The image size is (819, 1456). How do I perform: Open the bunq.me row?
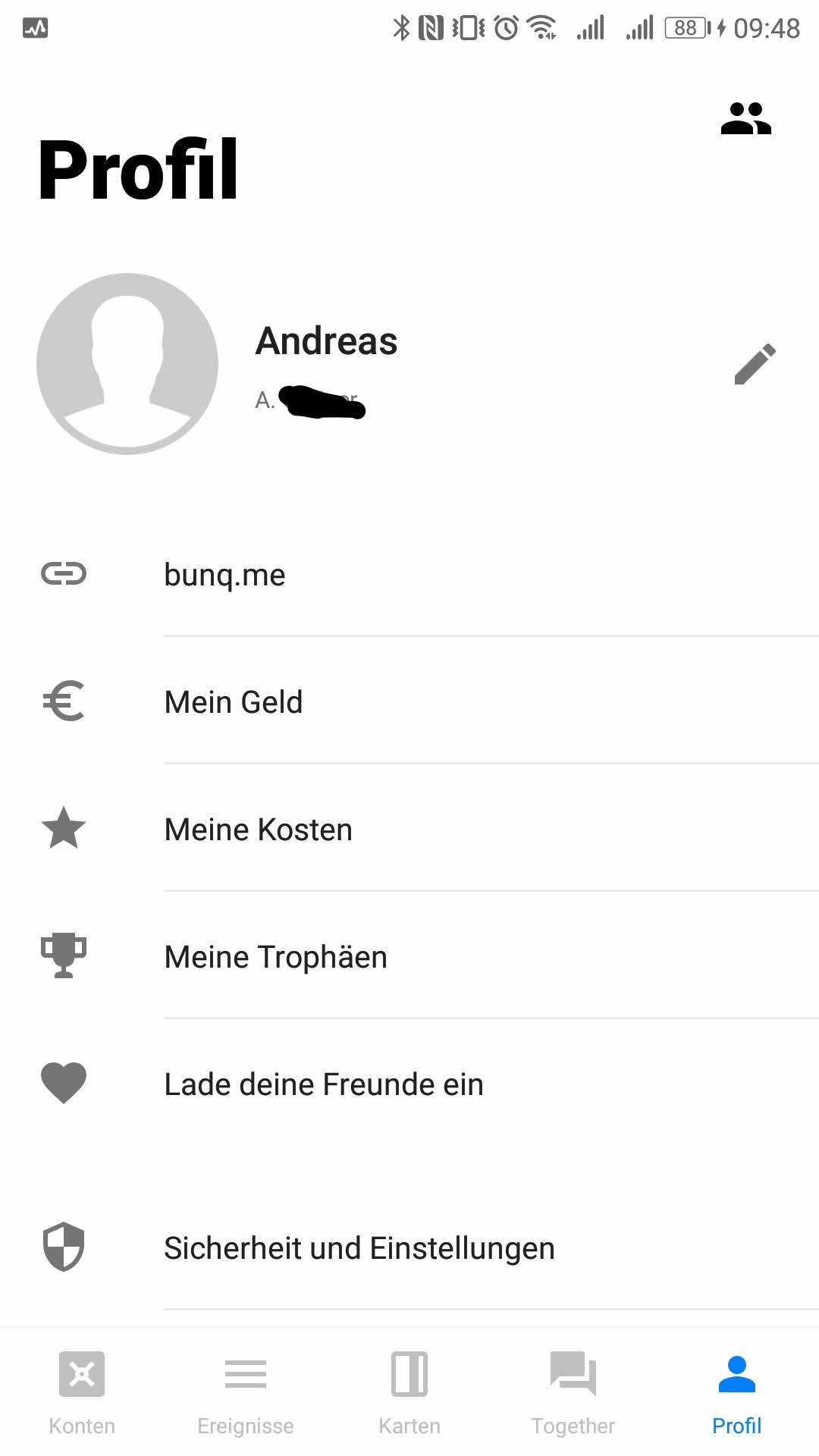(x=409, y=574)
